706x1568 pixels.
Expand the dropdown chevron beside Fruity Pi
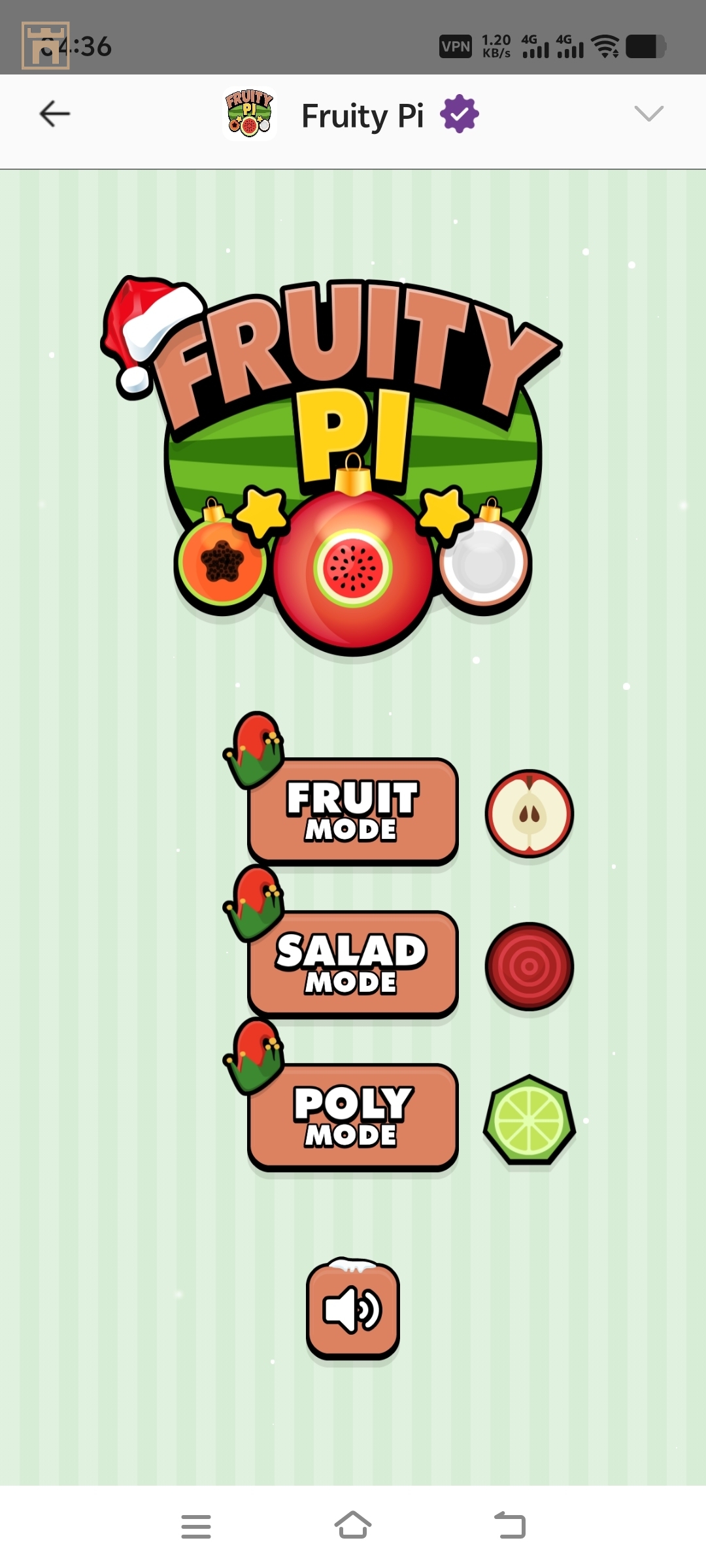tap(648, 114)
